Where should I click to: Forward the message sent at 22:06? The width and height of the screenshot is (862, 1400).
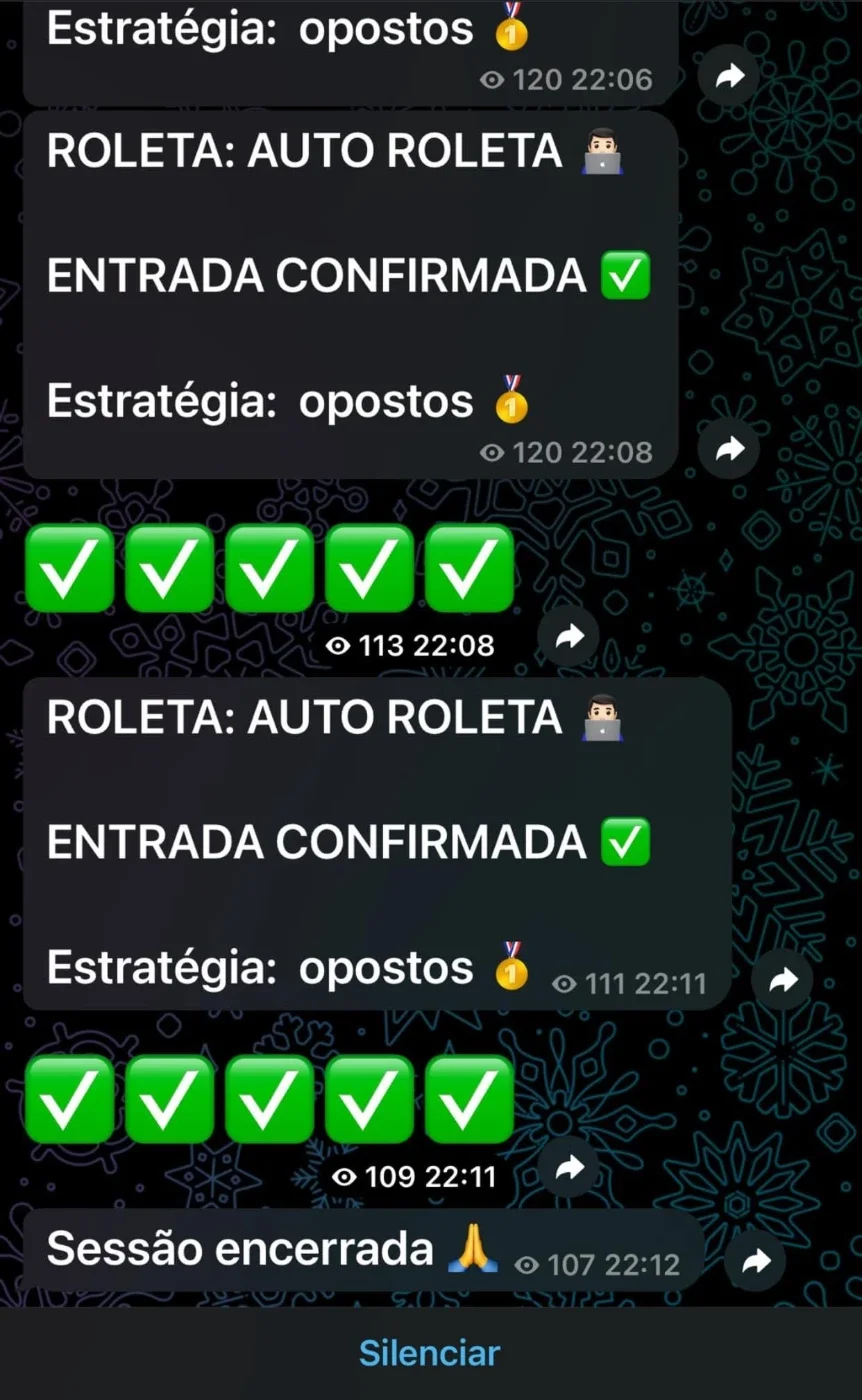tap(729, 76)
